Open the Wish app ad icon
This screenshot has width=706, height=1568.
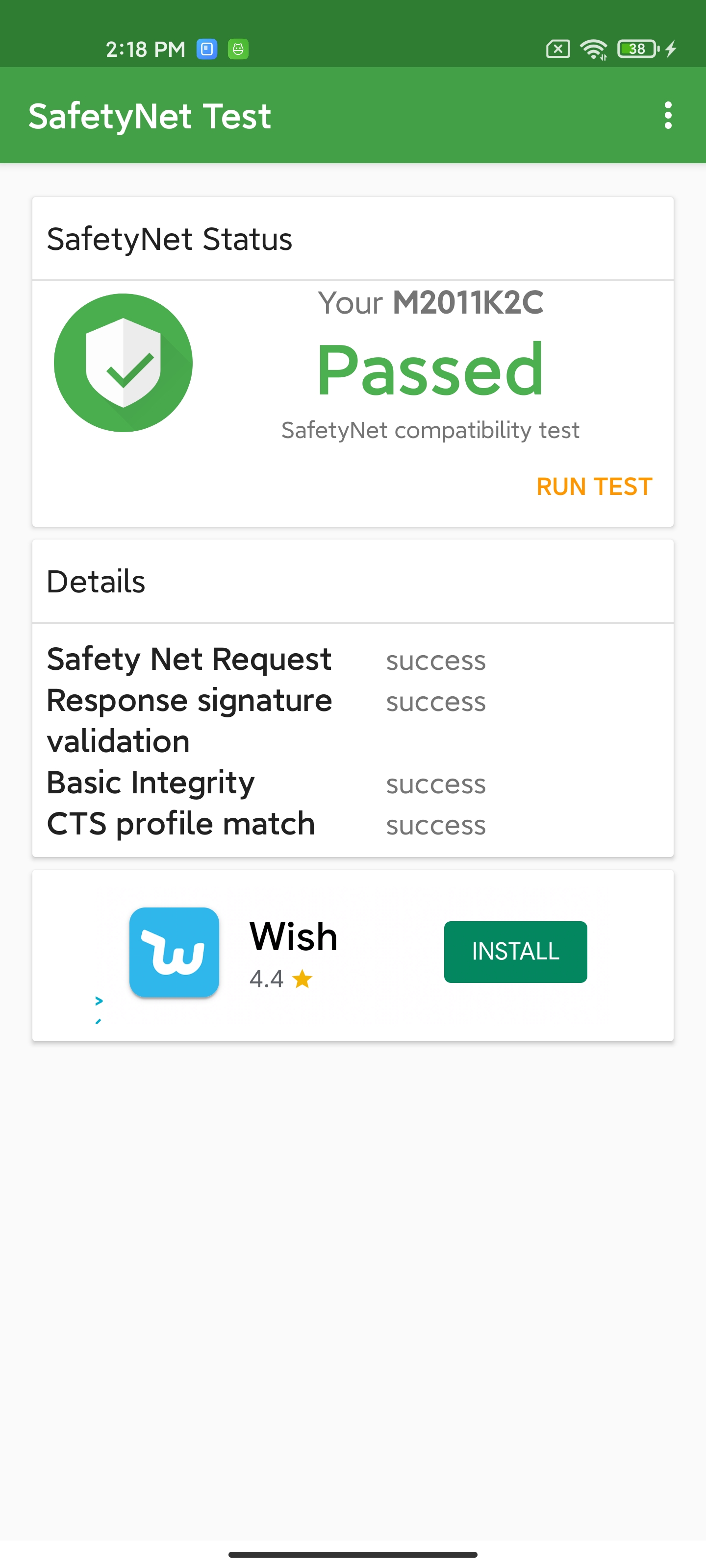[x=174, y=952]
